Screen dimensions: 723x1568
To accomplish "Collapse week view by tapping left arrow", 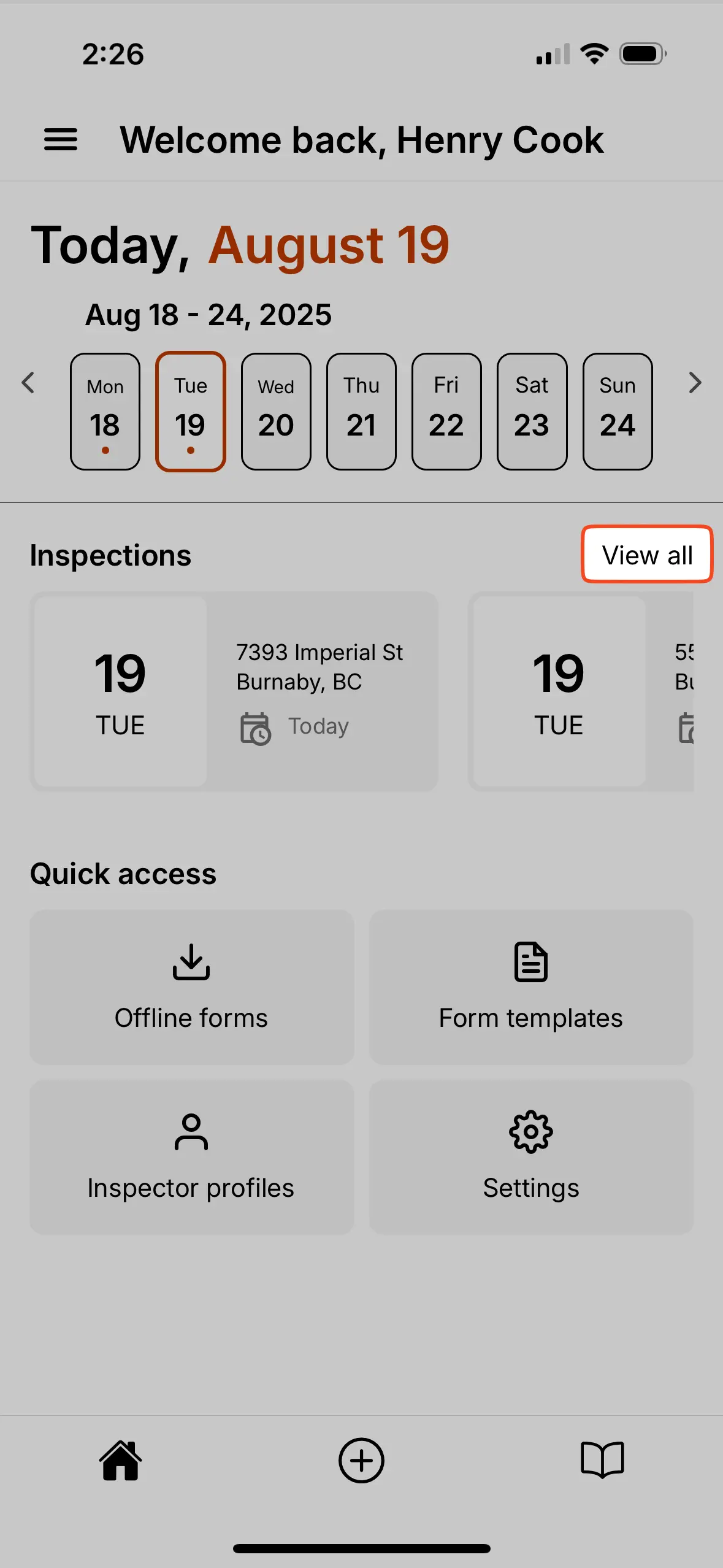I will (28, 383).
